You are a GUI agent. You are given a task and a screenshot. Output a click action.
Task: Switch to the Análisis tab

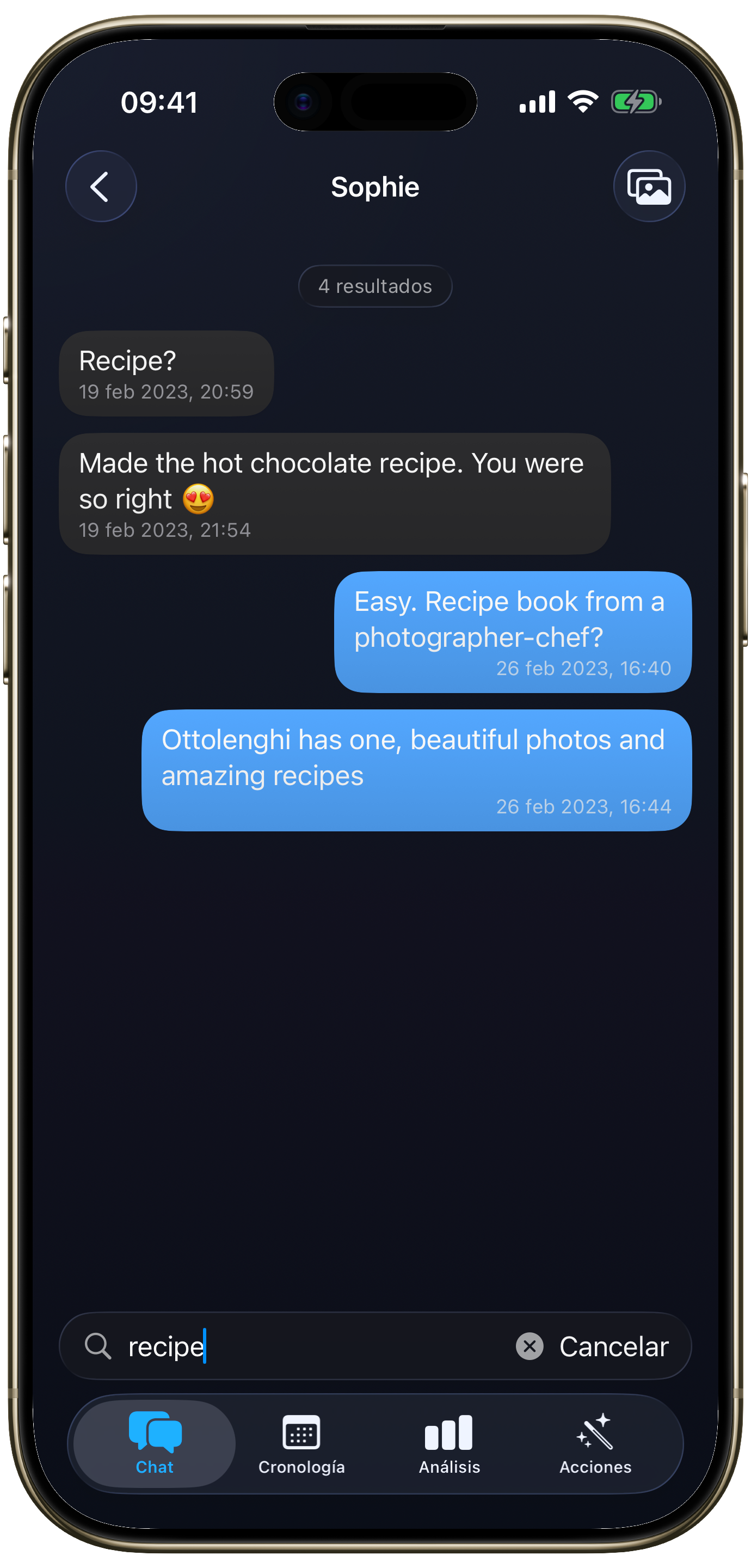click(x=449, y=1443)
